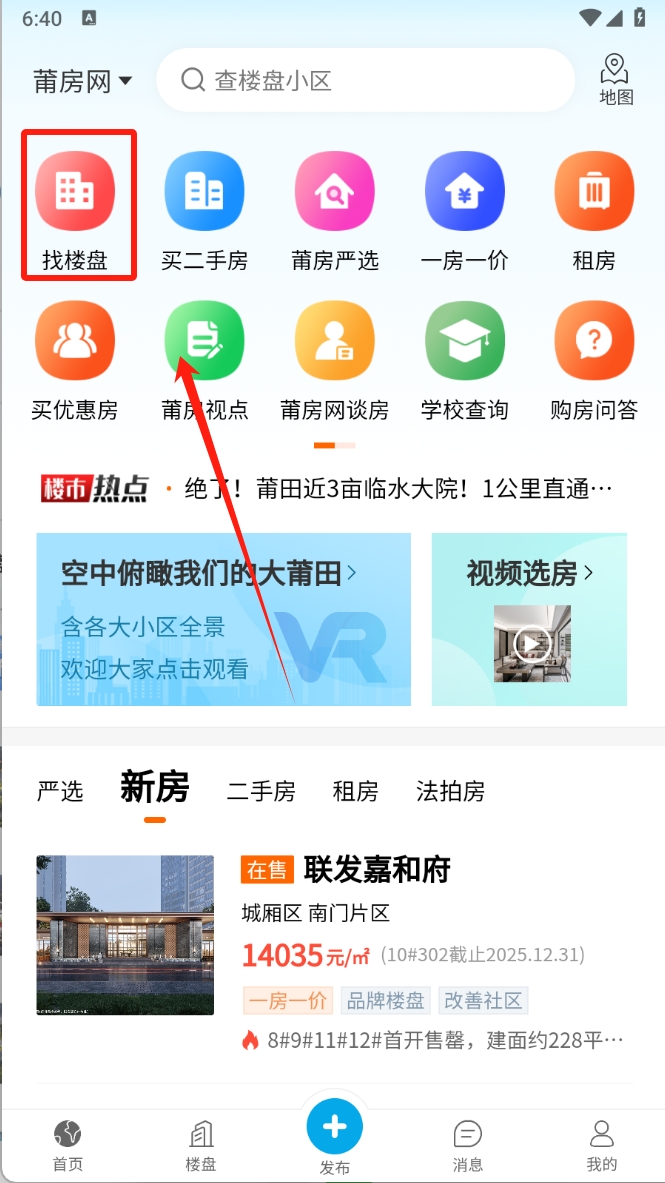Open the 楼市热点 news headline
The image size is (665, 1183).
tap(398, 489)
